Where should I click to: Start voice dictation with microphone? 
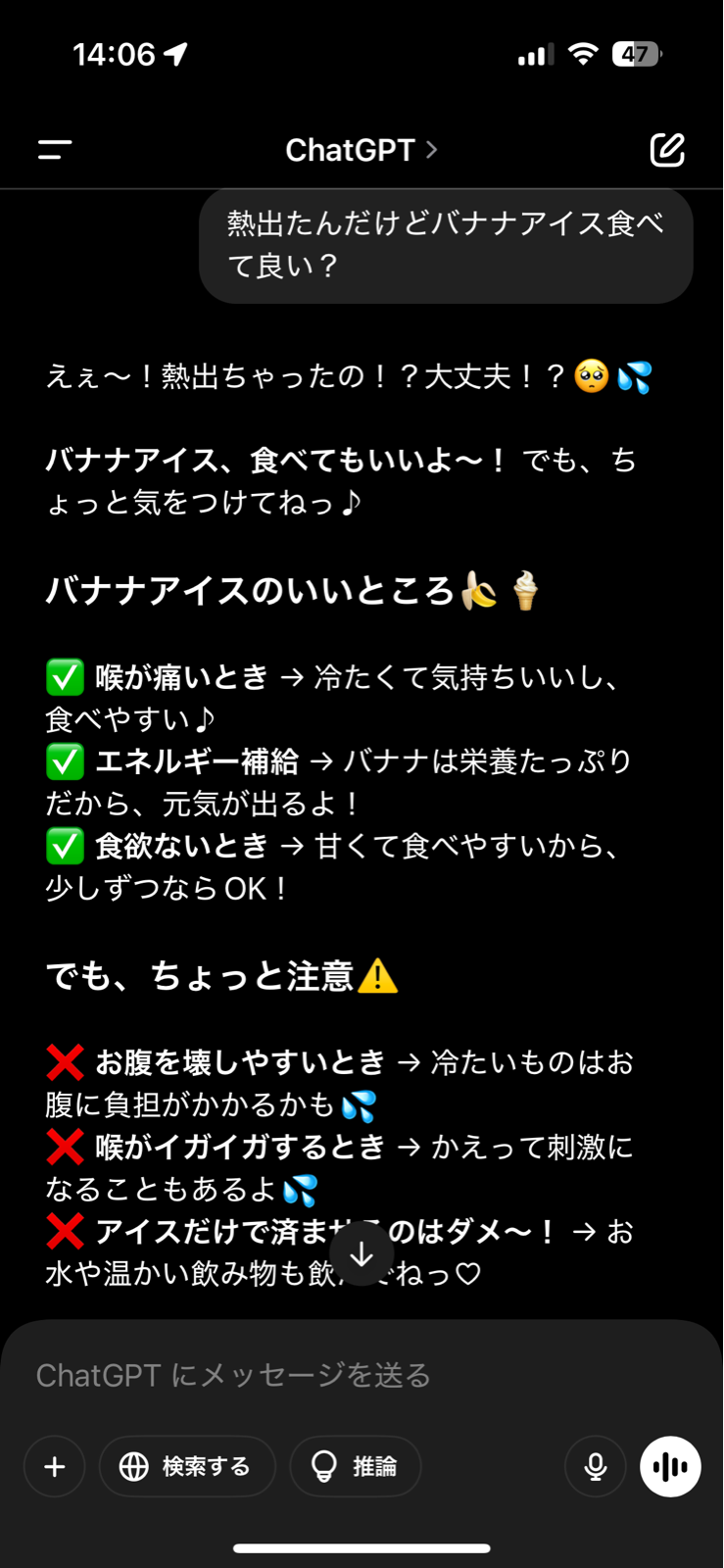[596, 1466]
